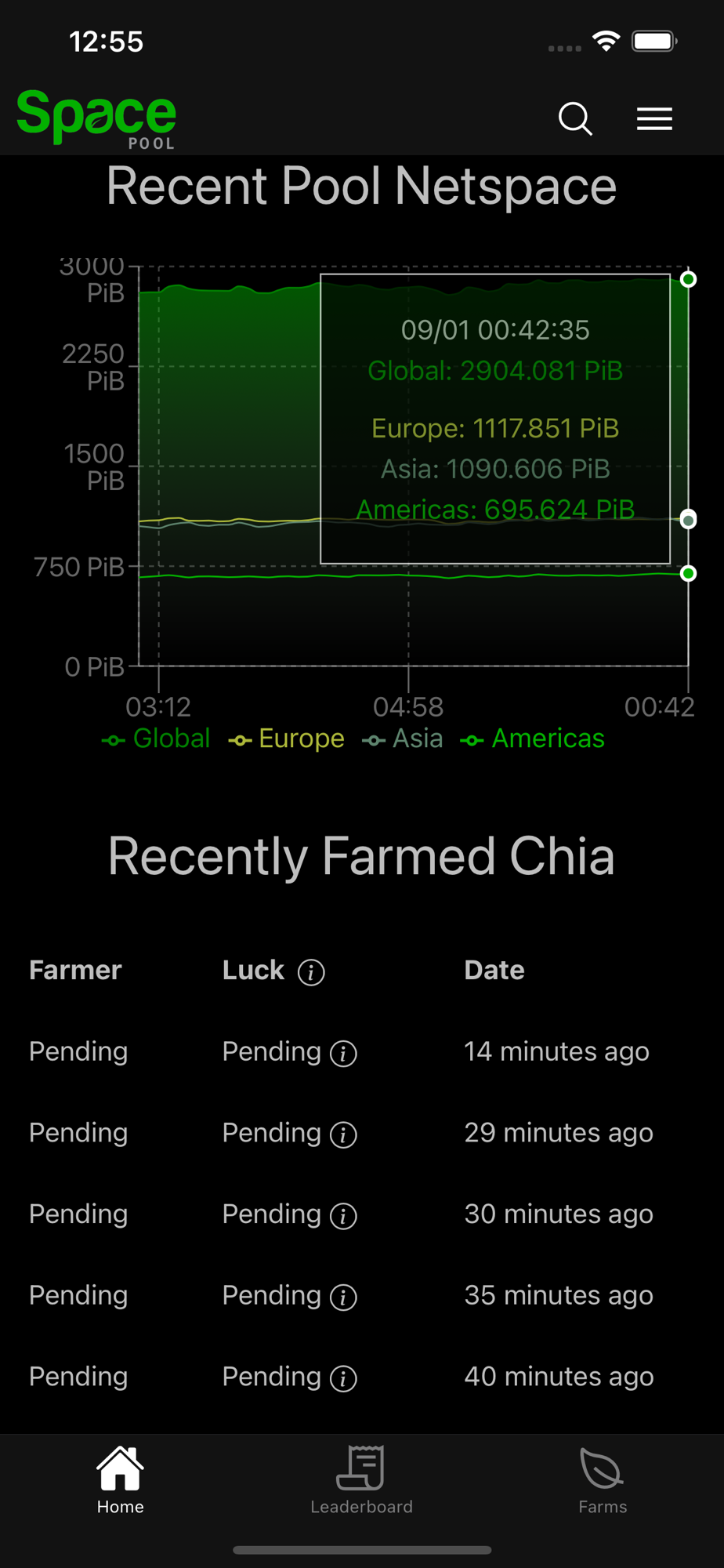Tap info icon for 29 minutes ago row

point(343,1134)
